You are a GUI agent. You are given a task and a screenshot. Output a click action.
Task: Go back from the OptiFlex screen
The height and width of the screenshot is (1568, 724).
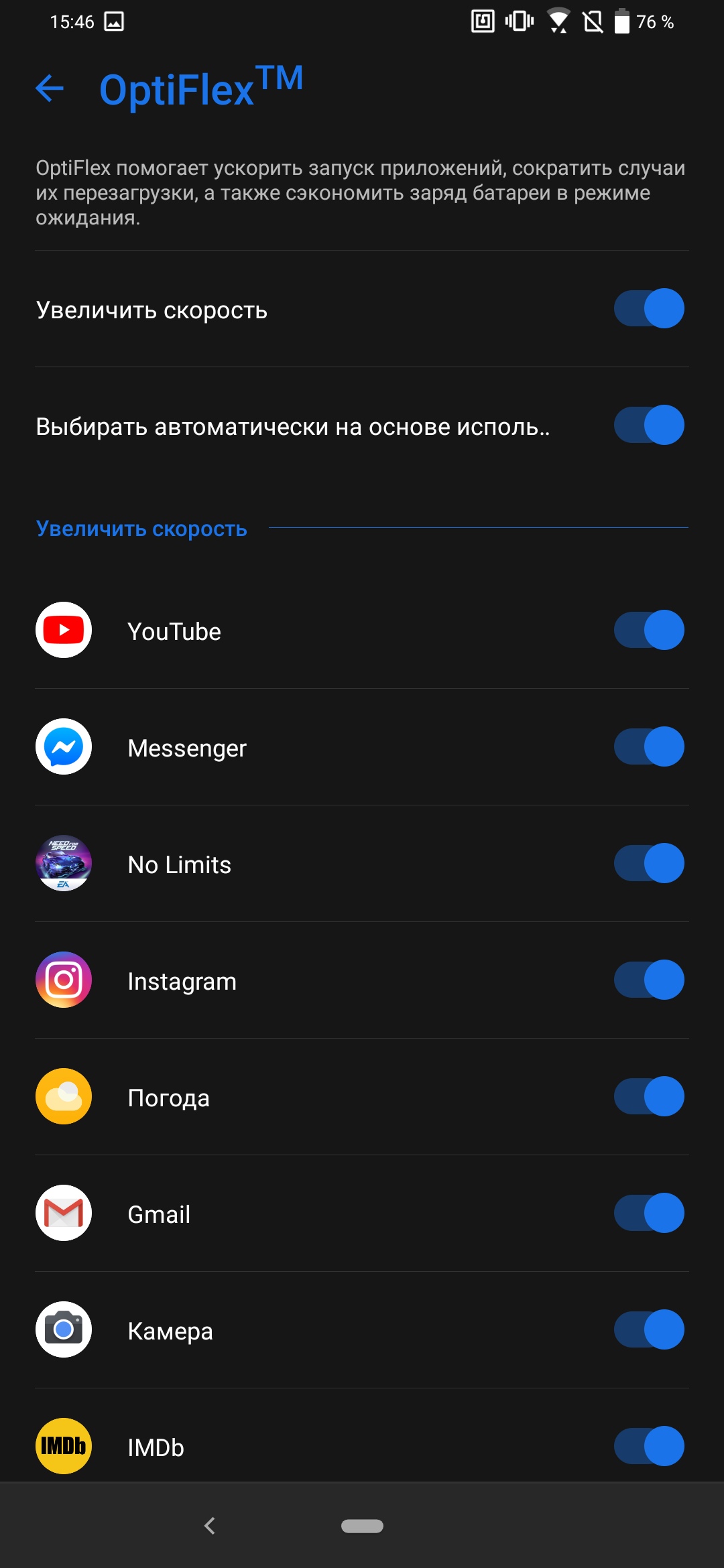(x=50, y=88)
